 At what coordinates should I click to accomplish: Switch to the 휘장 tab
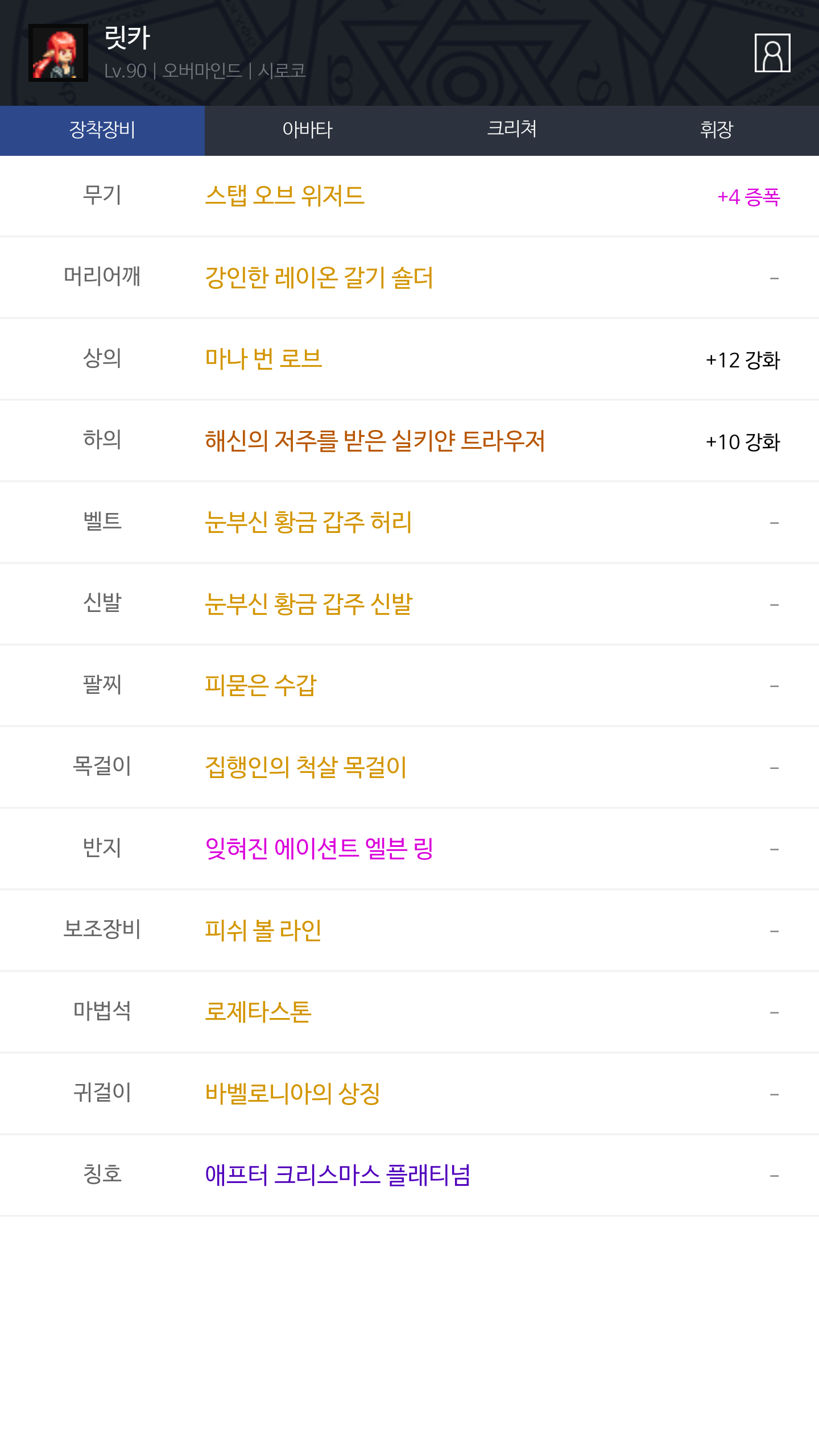(717, 130)
